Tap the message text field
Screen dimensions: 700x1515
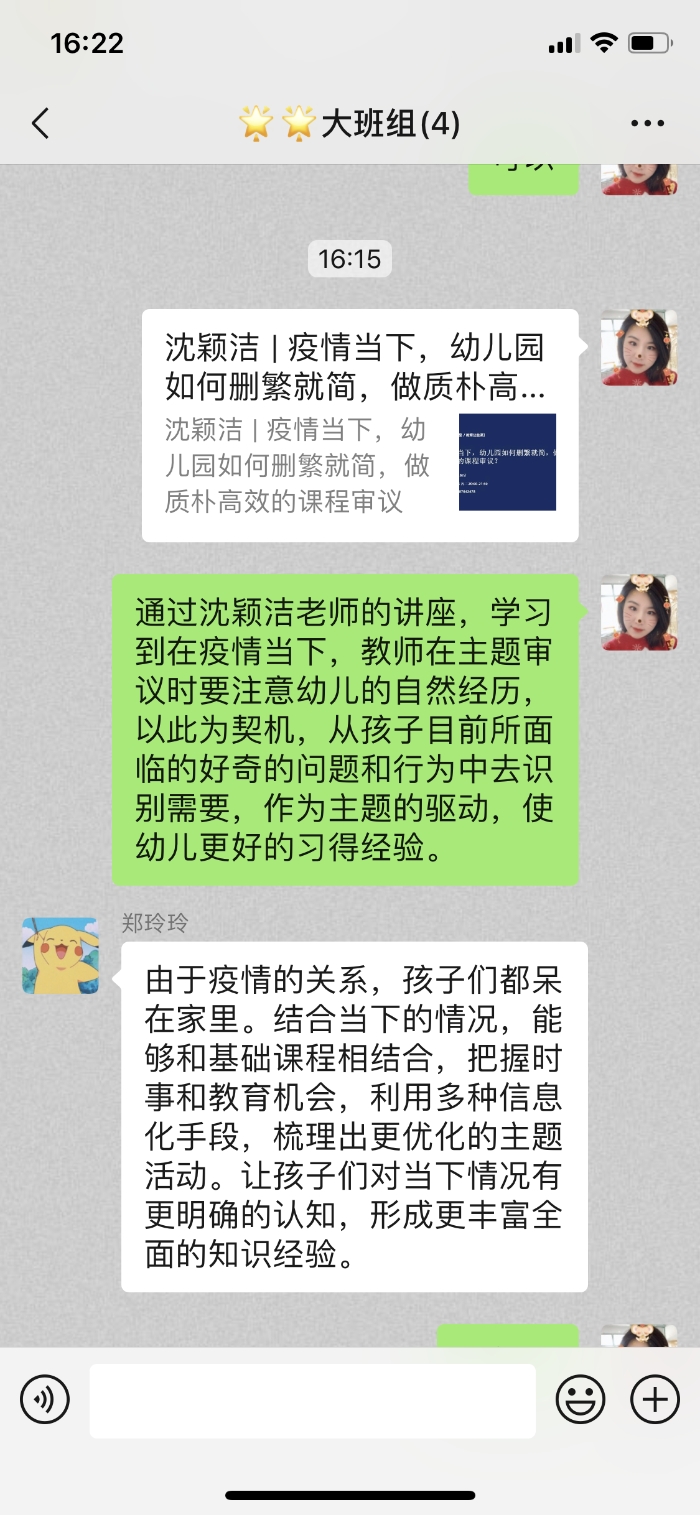pyautogui.click(x=312, y=1400)
